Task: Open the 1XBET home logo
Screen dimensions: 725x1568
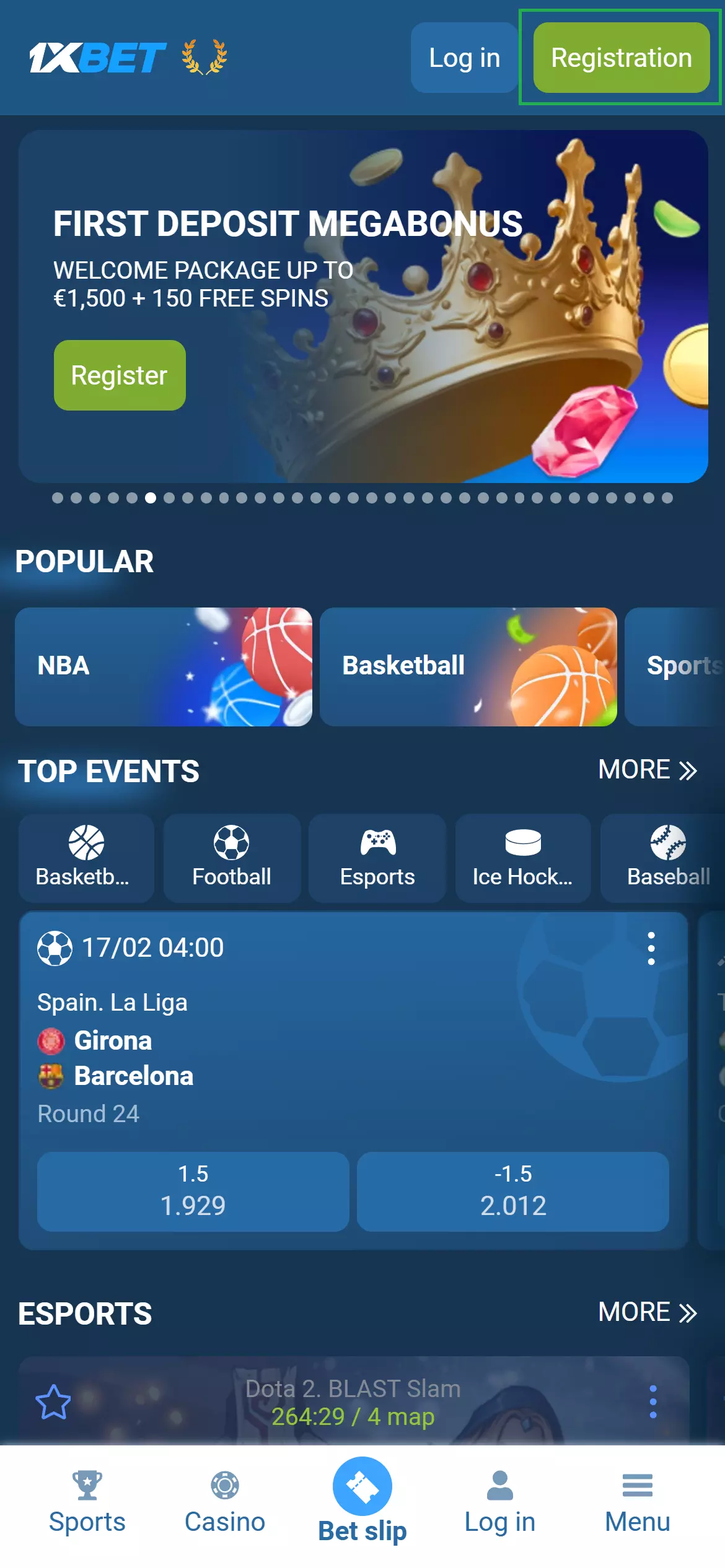Action: pos(98,58)
